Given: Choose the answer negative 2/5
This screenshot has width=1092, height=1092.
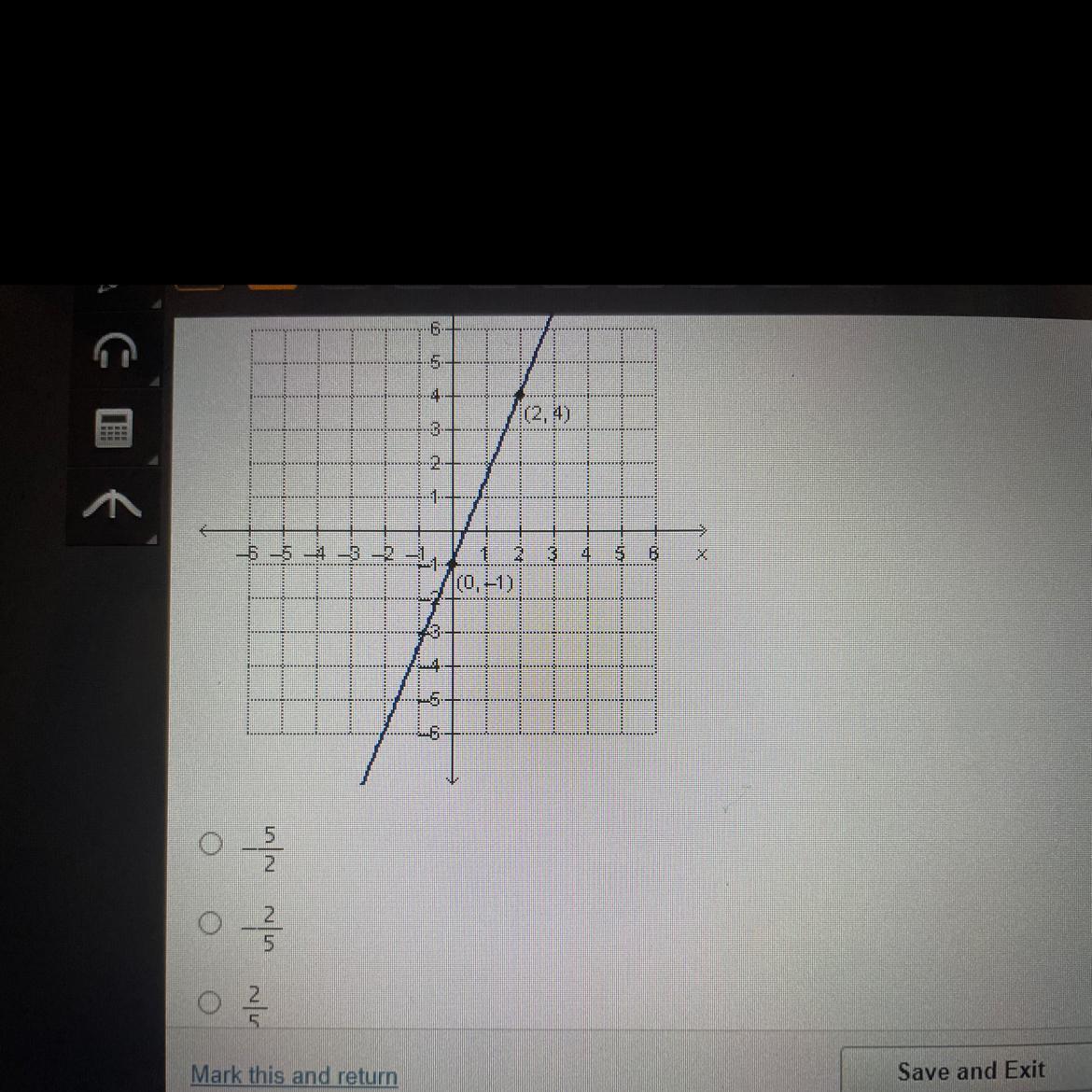Looking at the screenshot, I should (x=211, y=923).
